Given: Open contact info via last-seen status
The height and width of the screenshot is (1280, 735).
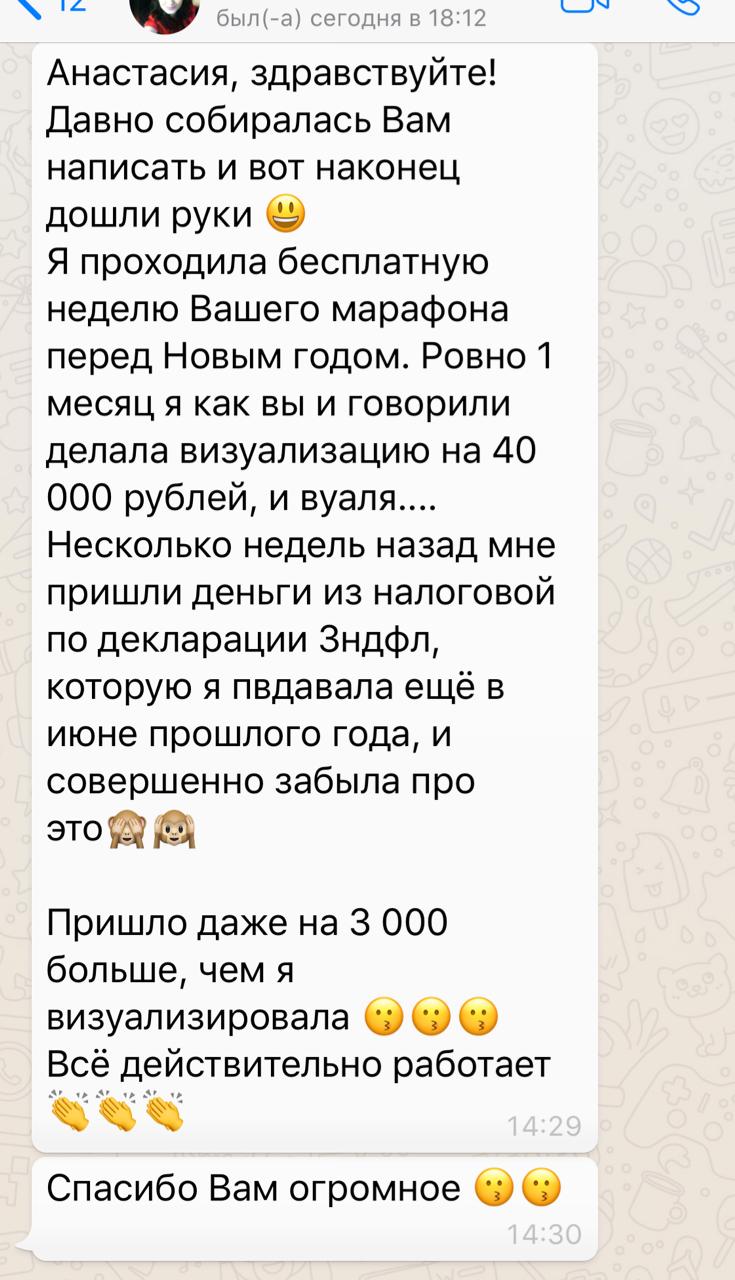Looking at the screenshot, I should point(352,18).
